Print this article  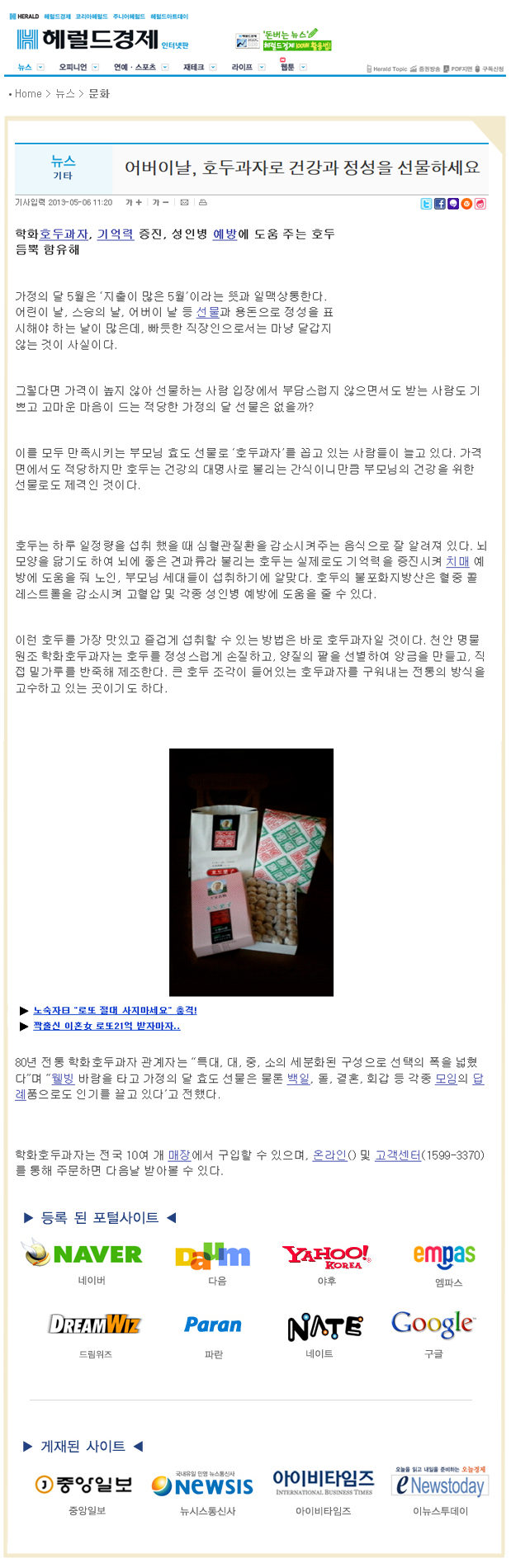203,202
